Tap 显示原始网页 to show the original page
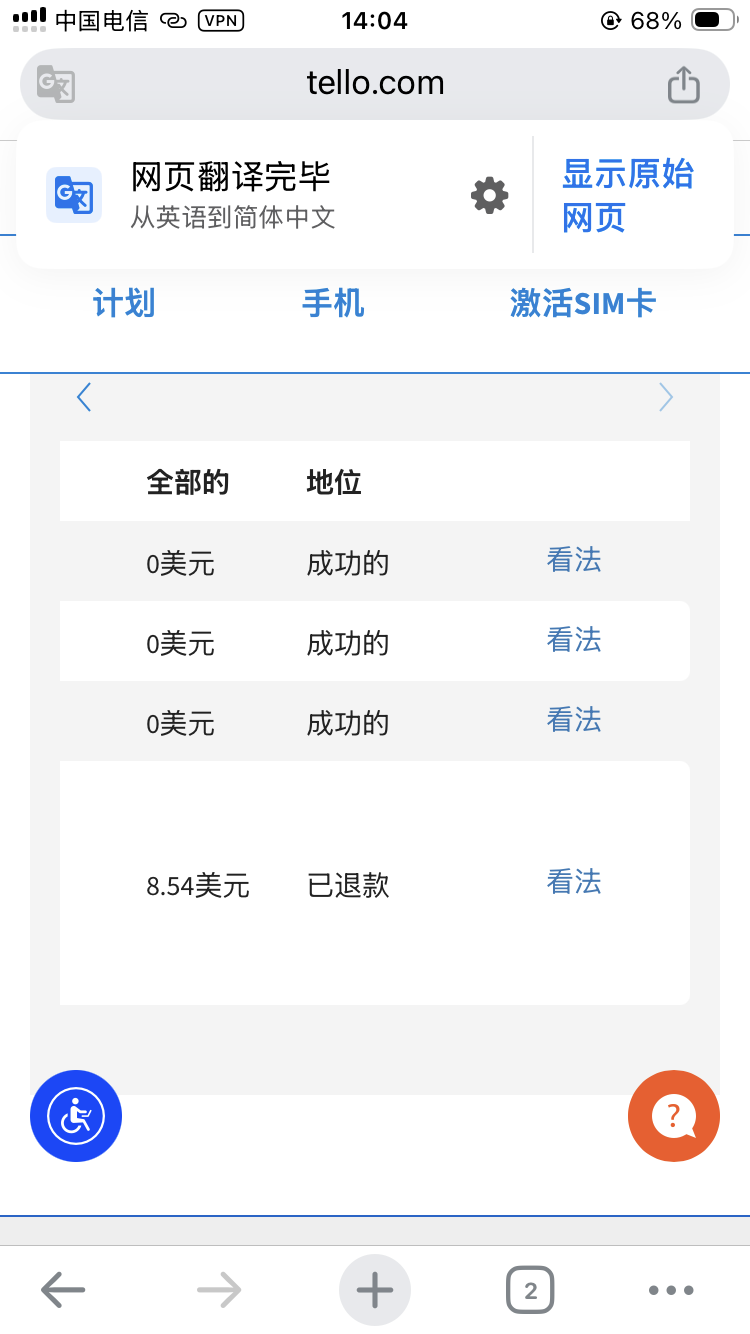The width and height of the screenshot is (750, 1334). click(x=627, y=195)
